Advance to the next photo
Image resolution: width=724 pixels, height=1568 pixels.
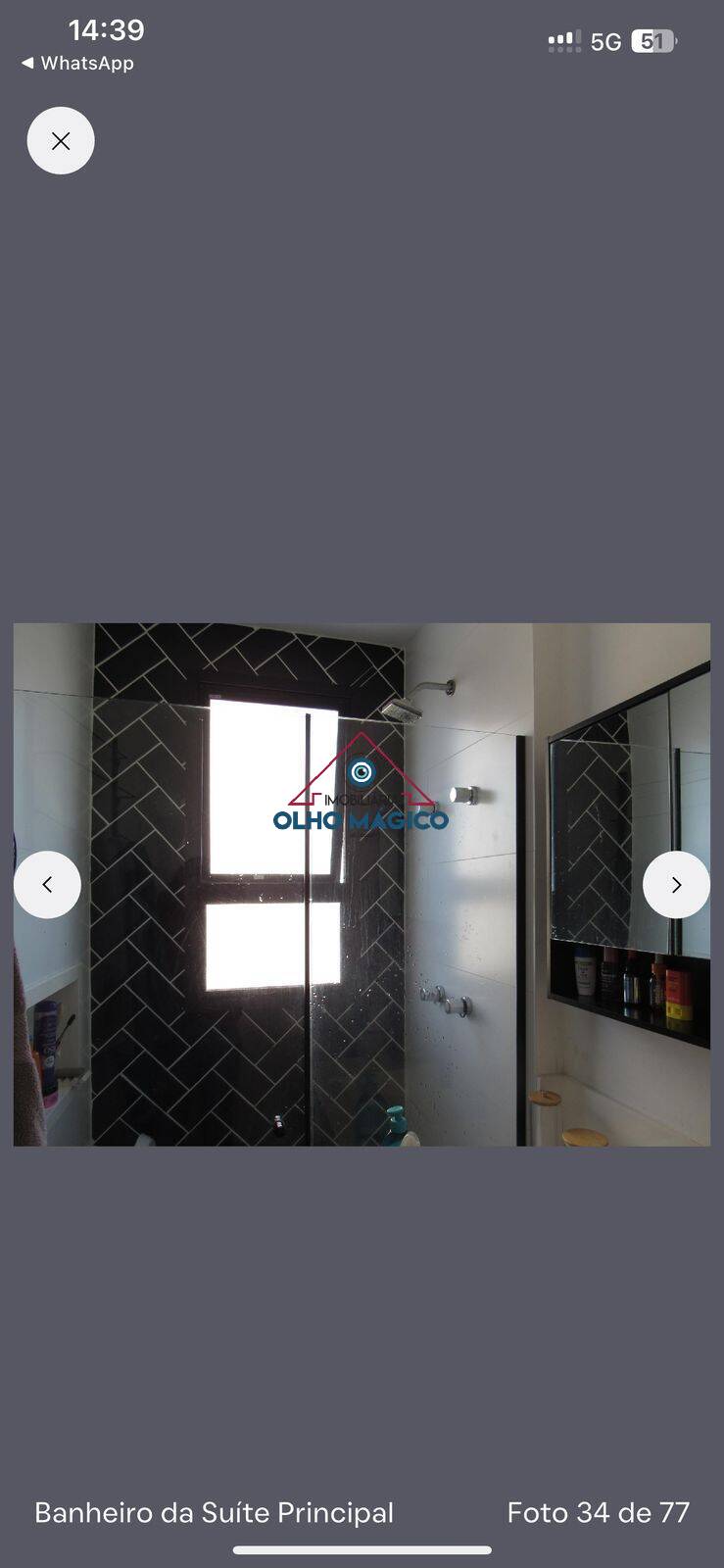point(676,885)
